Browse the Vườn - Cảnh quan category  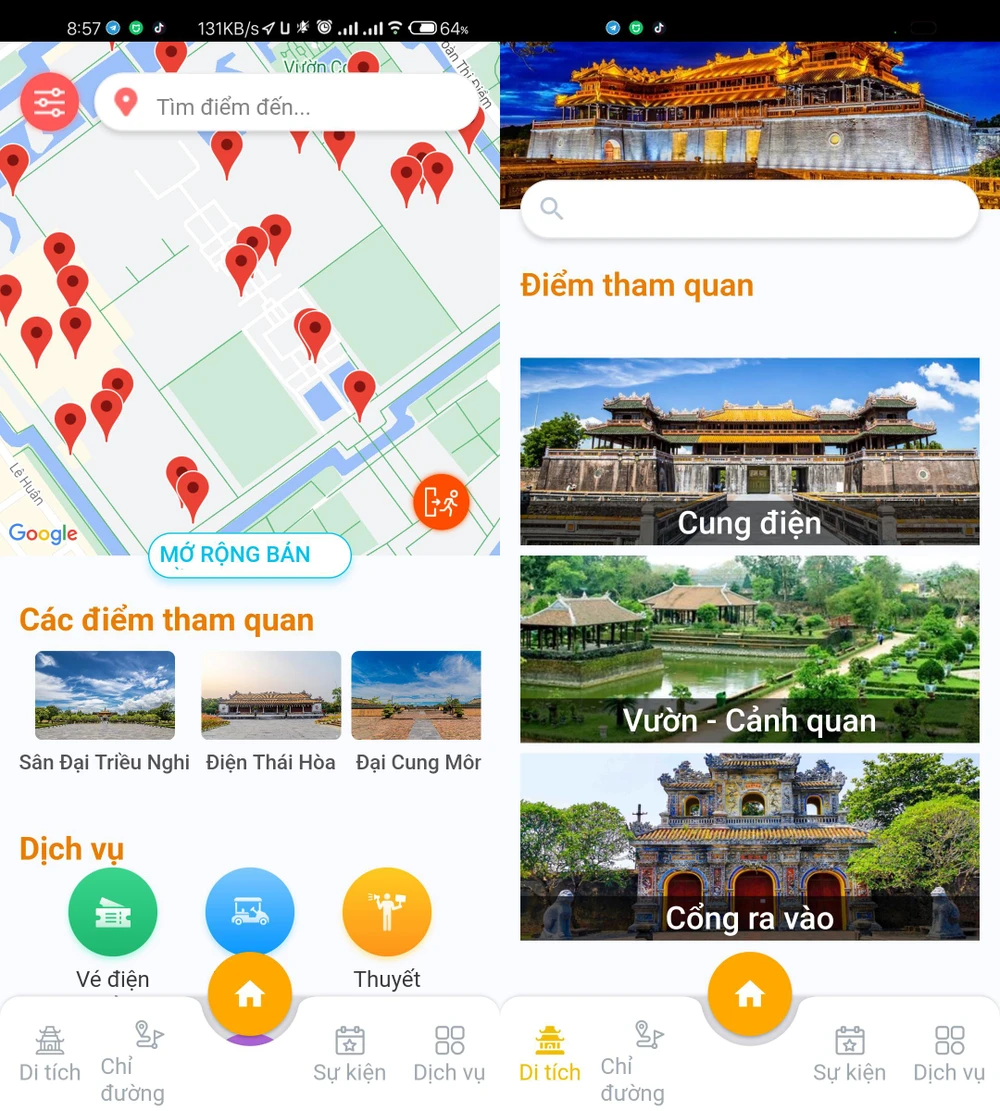pos(750,649)
